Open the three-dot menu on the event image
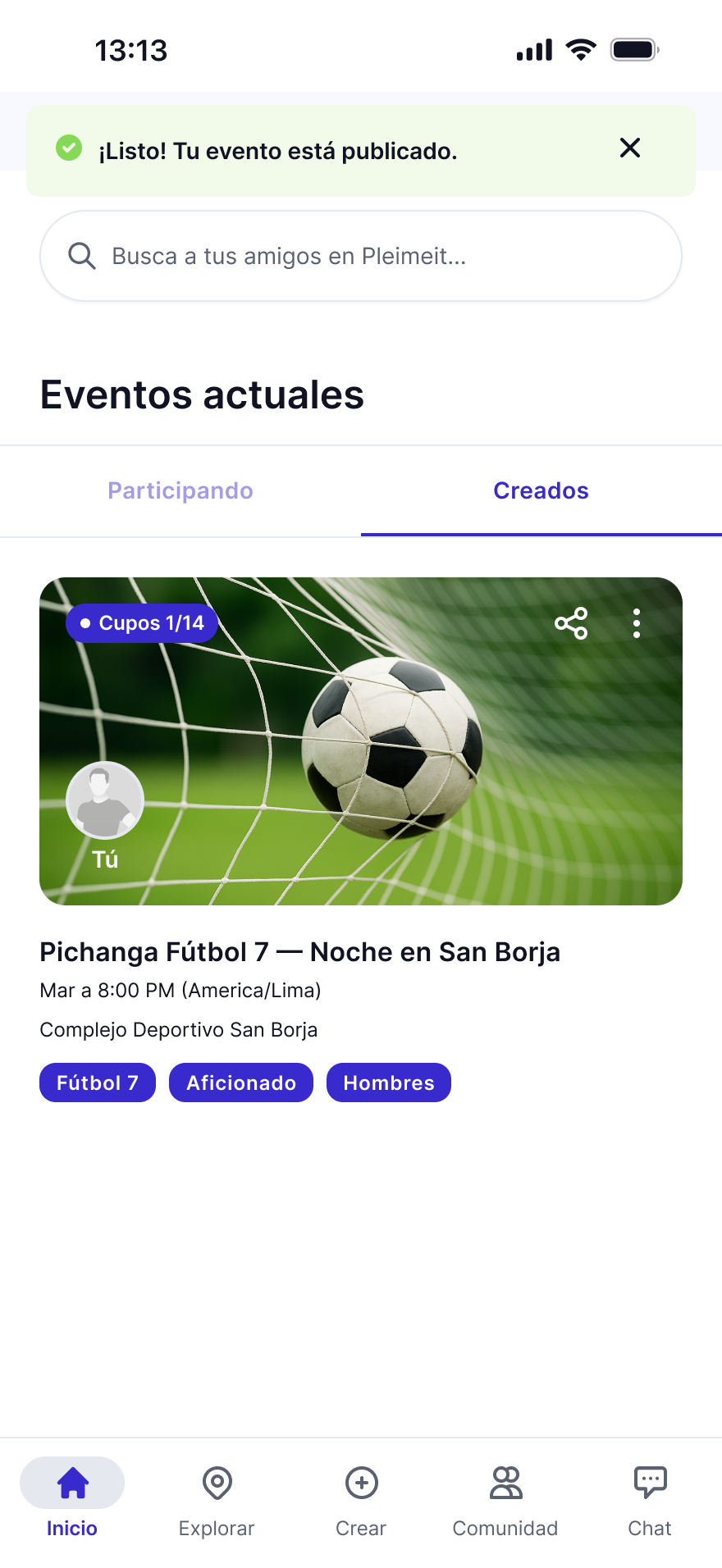The height and width of the screenshot is (1568, 722). coord(637,623)
